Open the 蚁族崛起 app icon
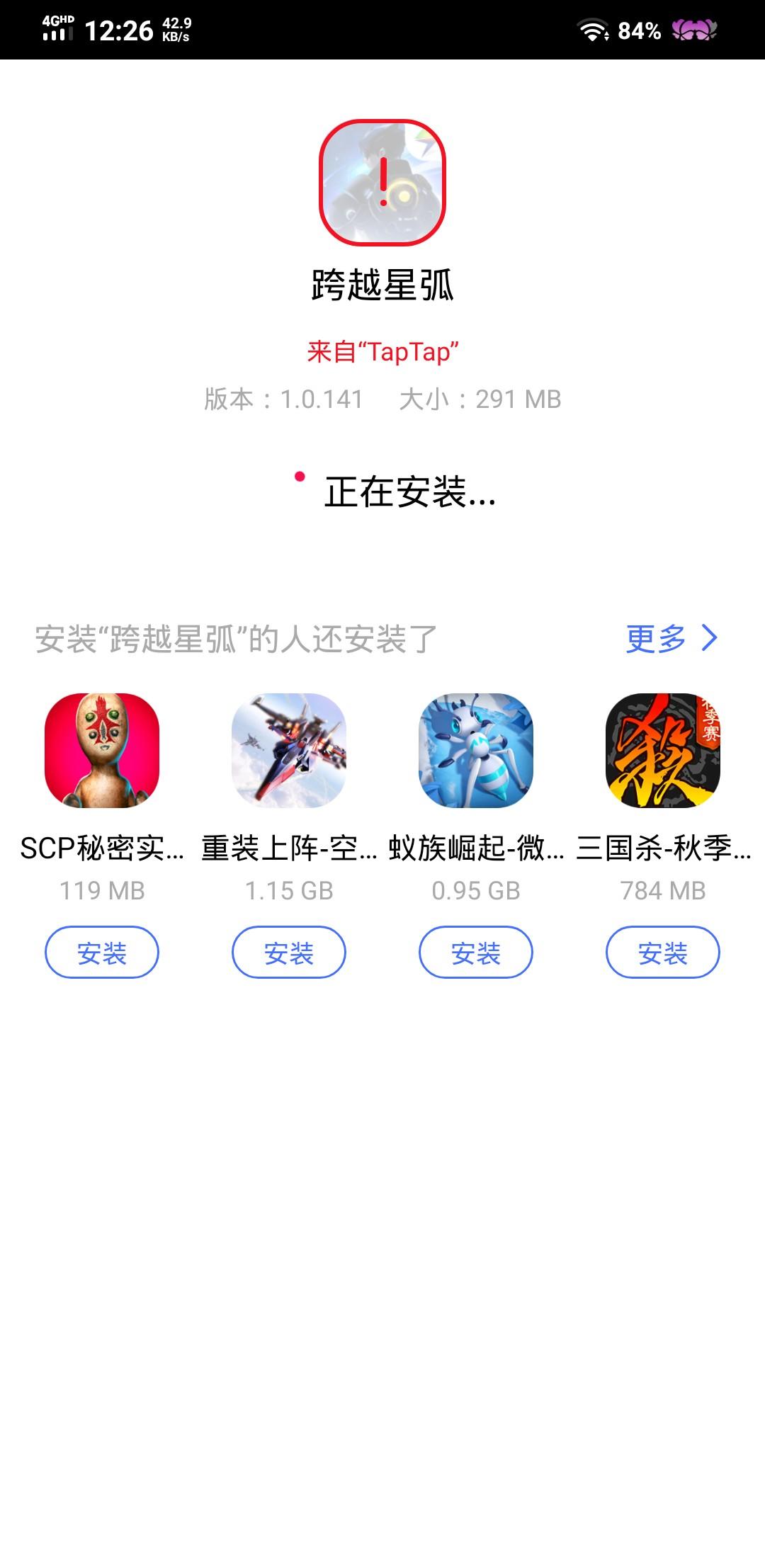Image resolution: width=765 pixels, height=1568 pixels. point(476,751)
